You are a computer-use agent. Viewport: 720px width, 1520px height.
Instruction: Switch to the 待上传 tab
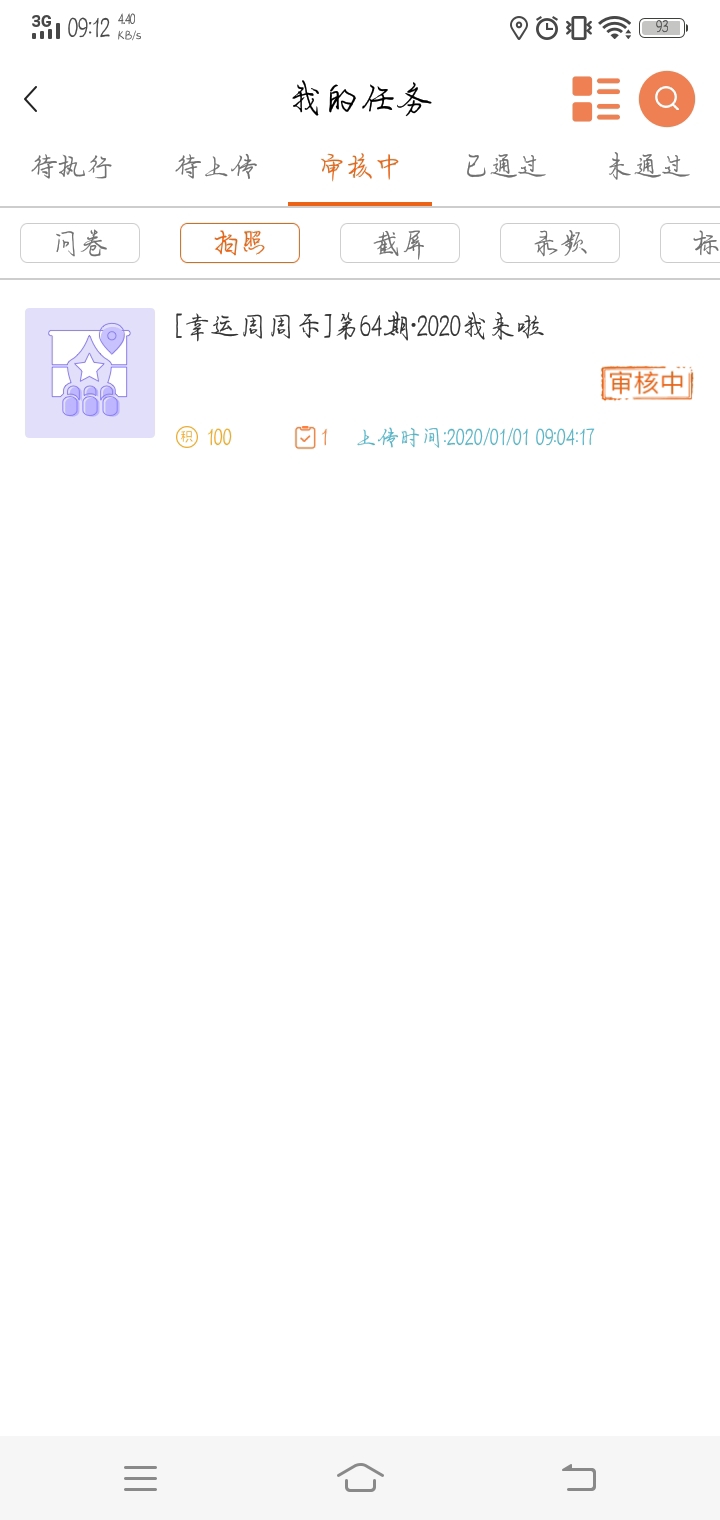pos(216,167)
